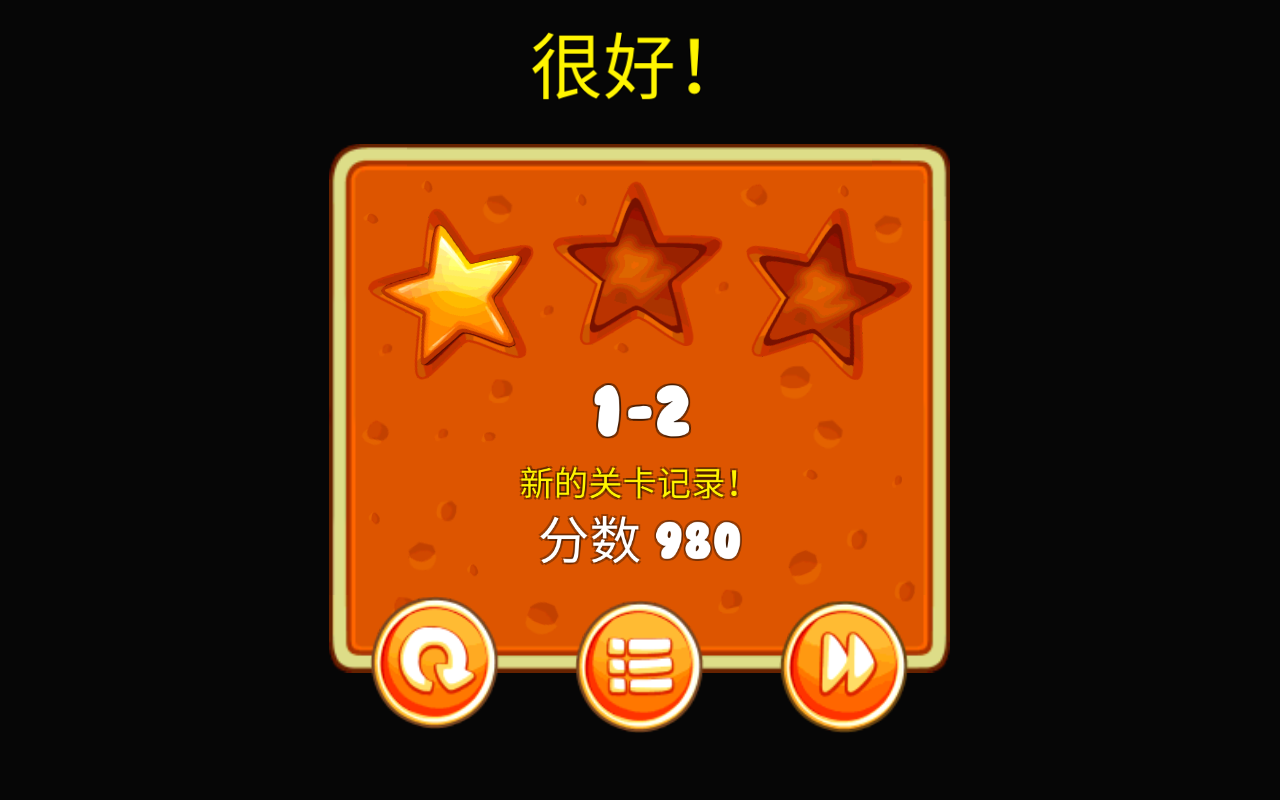Open the level list menu
Viewport: 1280px width, 800px height.
(x=639, y=665)
